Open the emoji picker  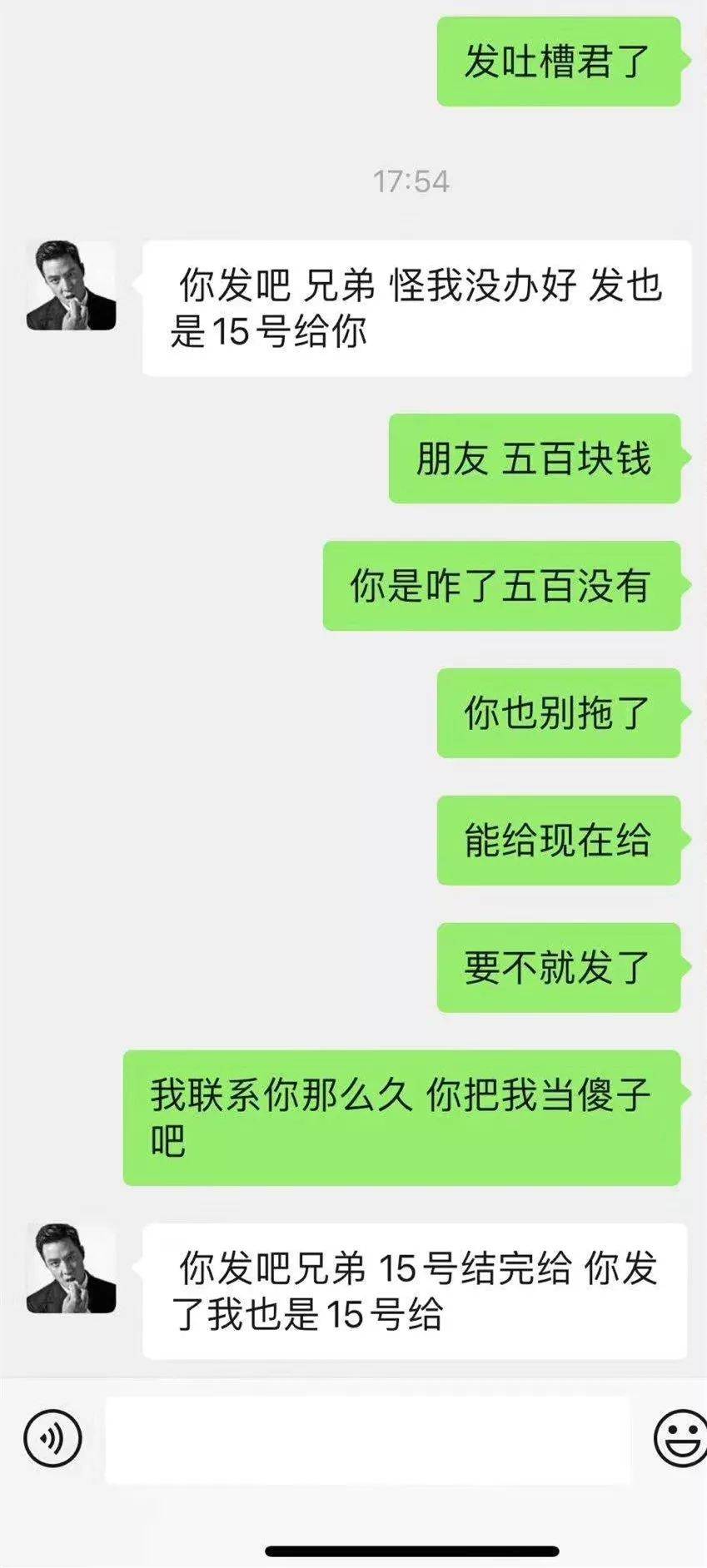681,1437
